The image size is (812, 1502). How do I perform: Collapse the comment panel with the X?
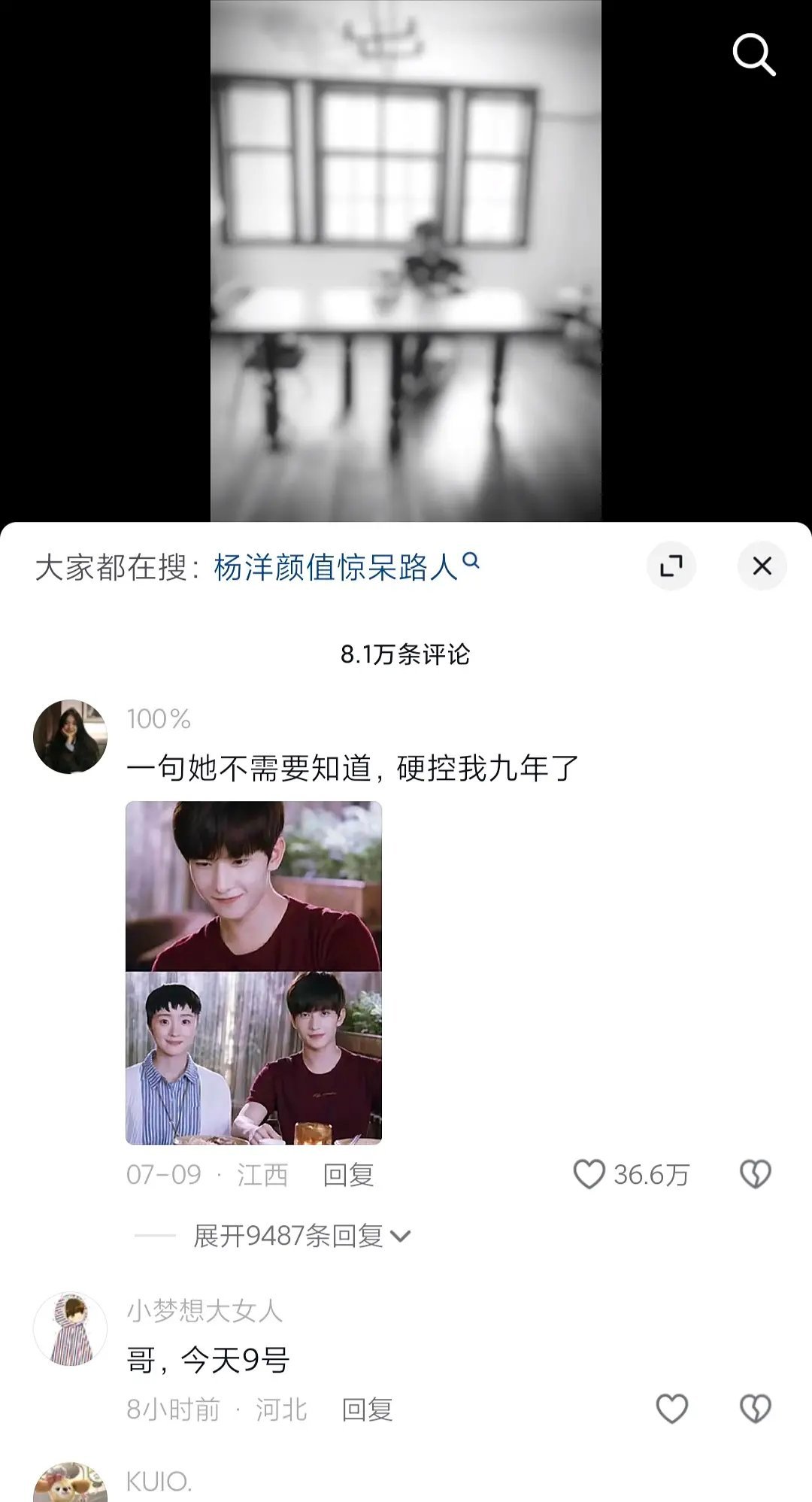pos(762,566)
